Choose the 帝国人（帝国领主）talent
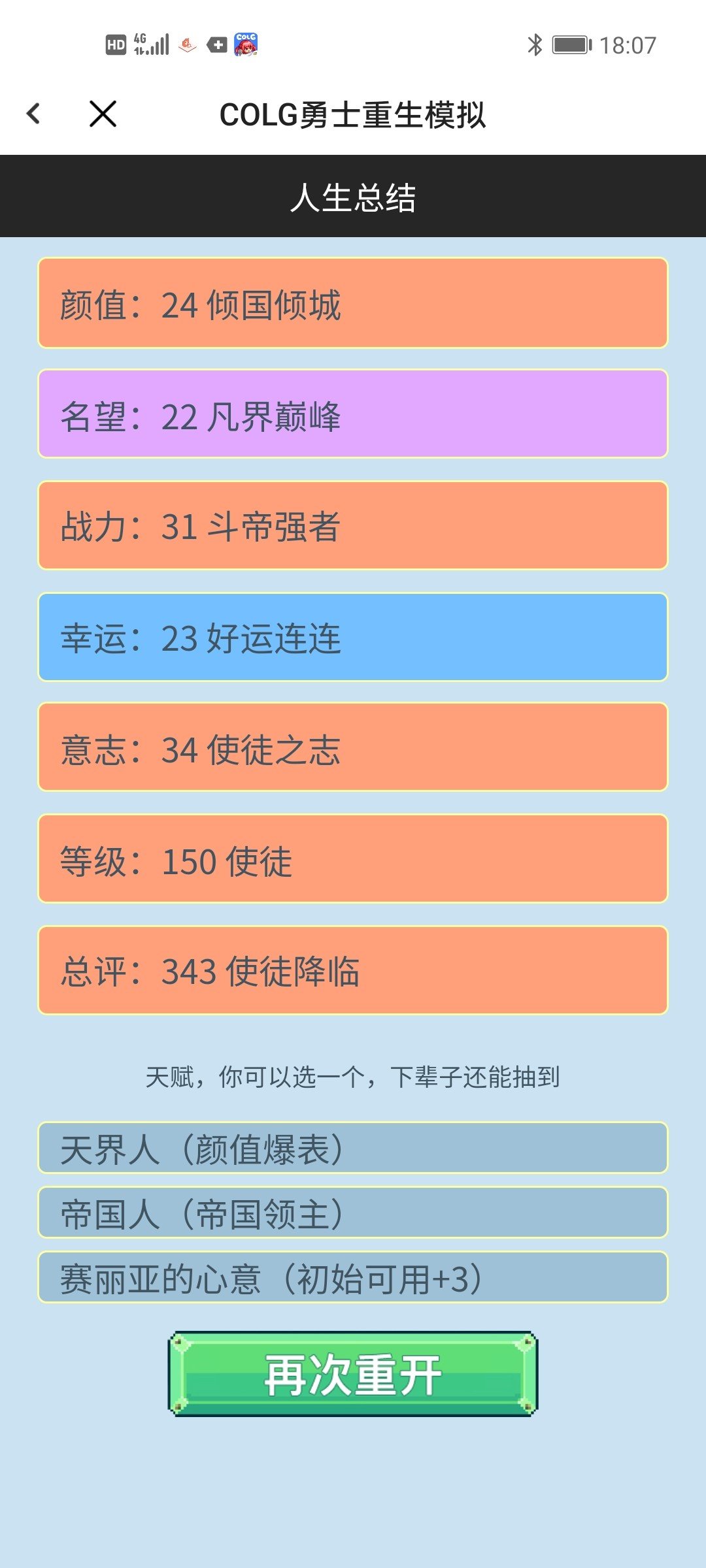The height and width of the screenshot is (1568, 706). pos(353,1213)
